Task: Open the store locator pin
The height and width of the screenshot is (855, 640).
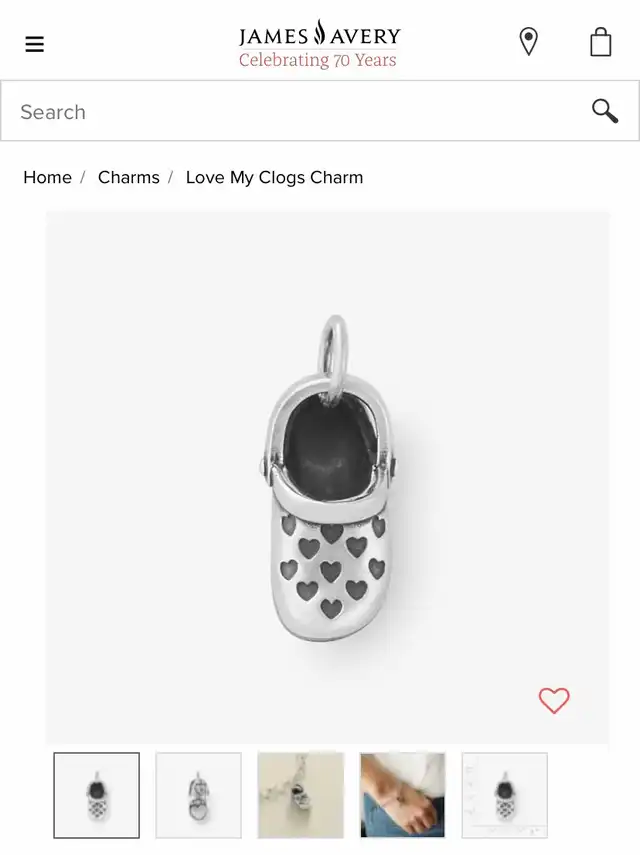Action: click(528, 42)
